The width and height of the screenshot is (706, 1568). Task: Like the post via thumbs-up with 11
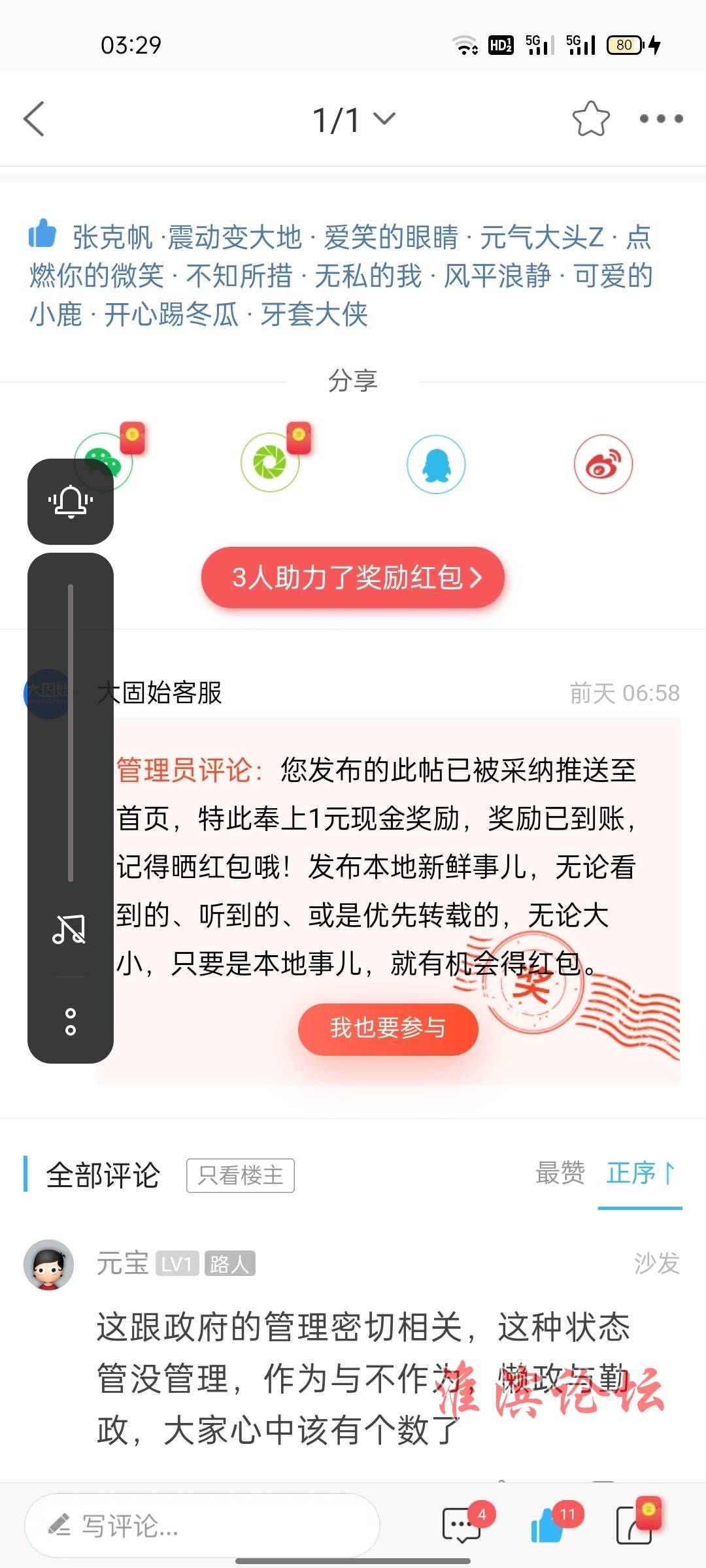(548, 1526)
